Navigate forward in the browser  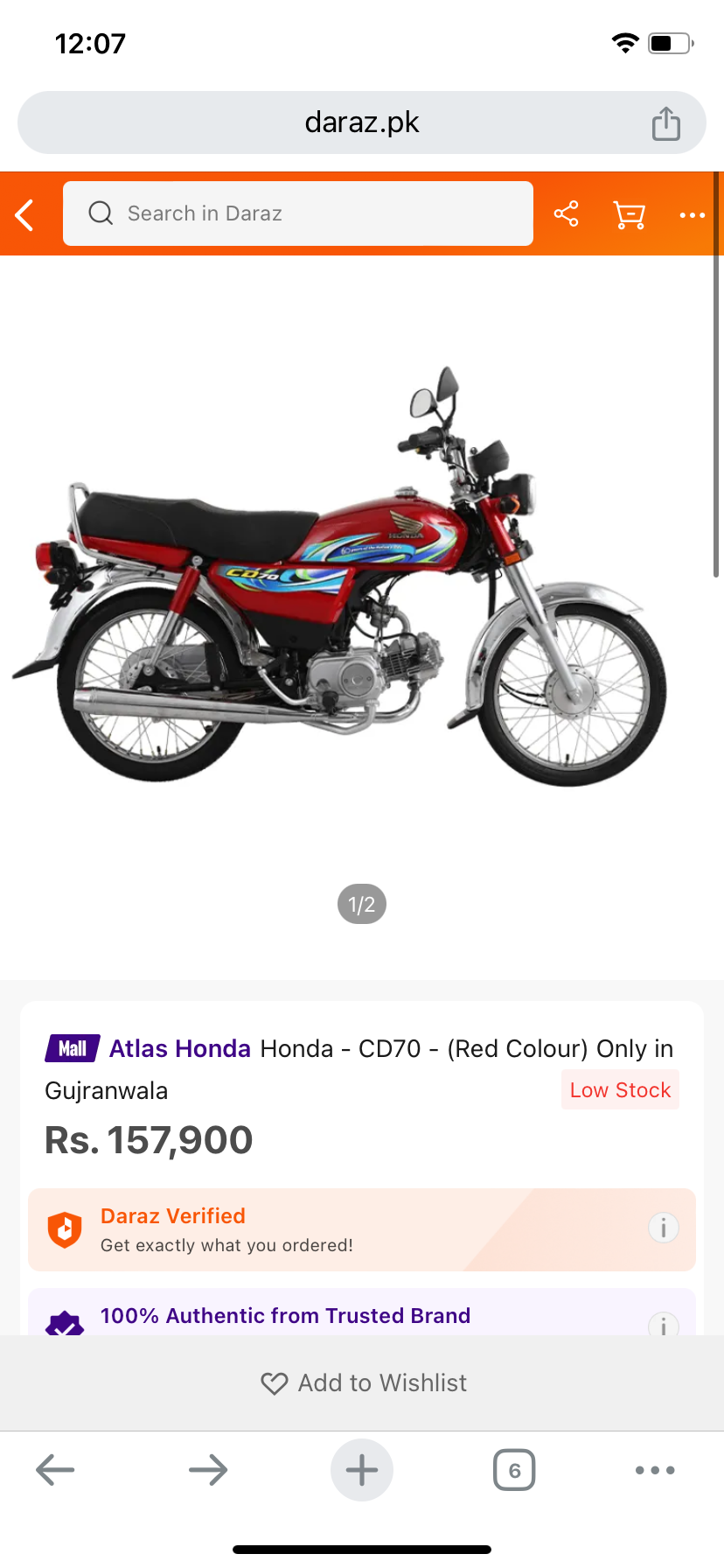(x=208, y=1470)
